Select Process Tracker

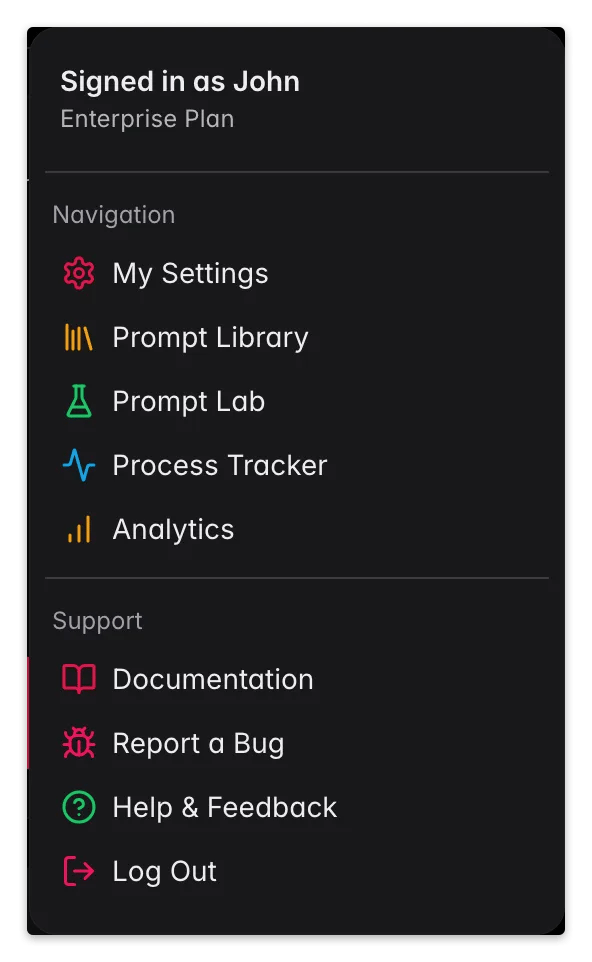296,465
